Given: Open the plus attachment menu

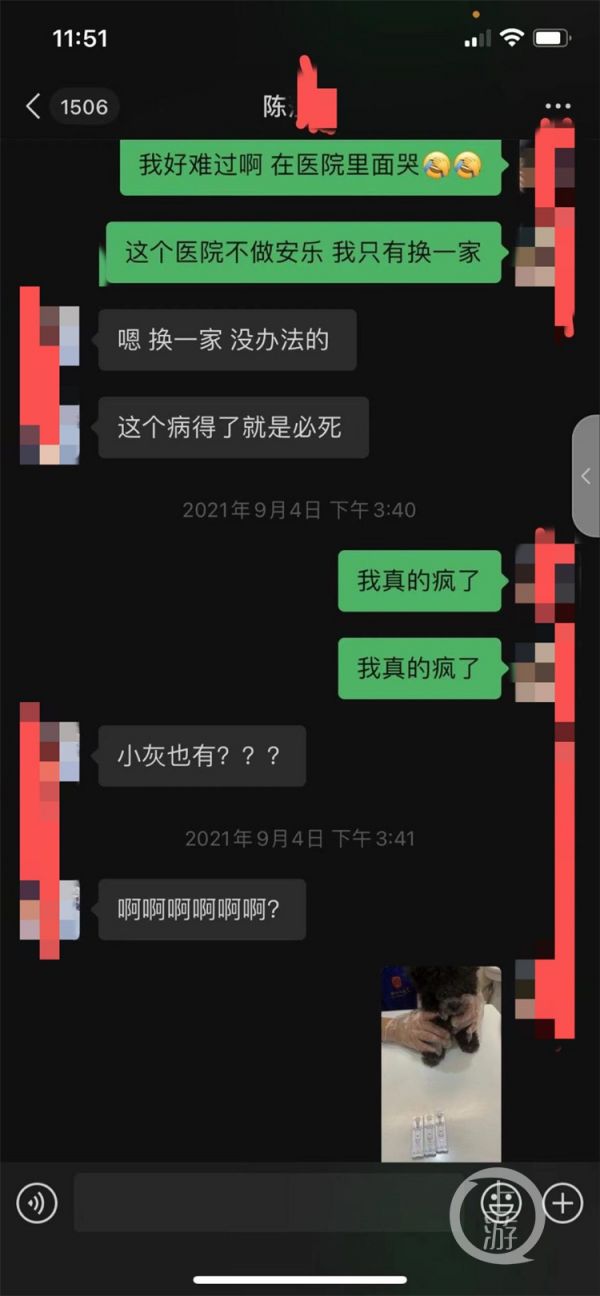Looking at the screenshot, I should pyautogui.click(x=562, y=1203).
